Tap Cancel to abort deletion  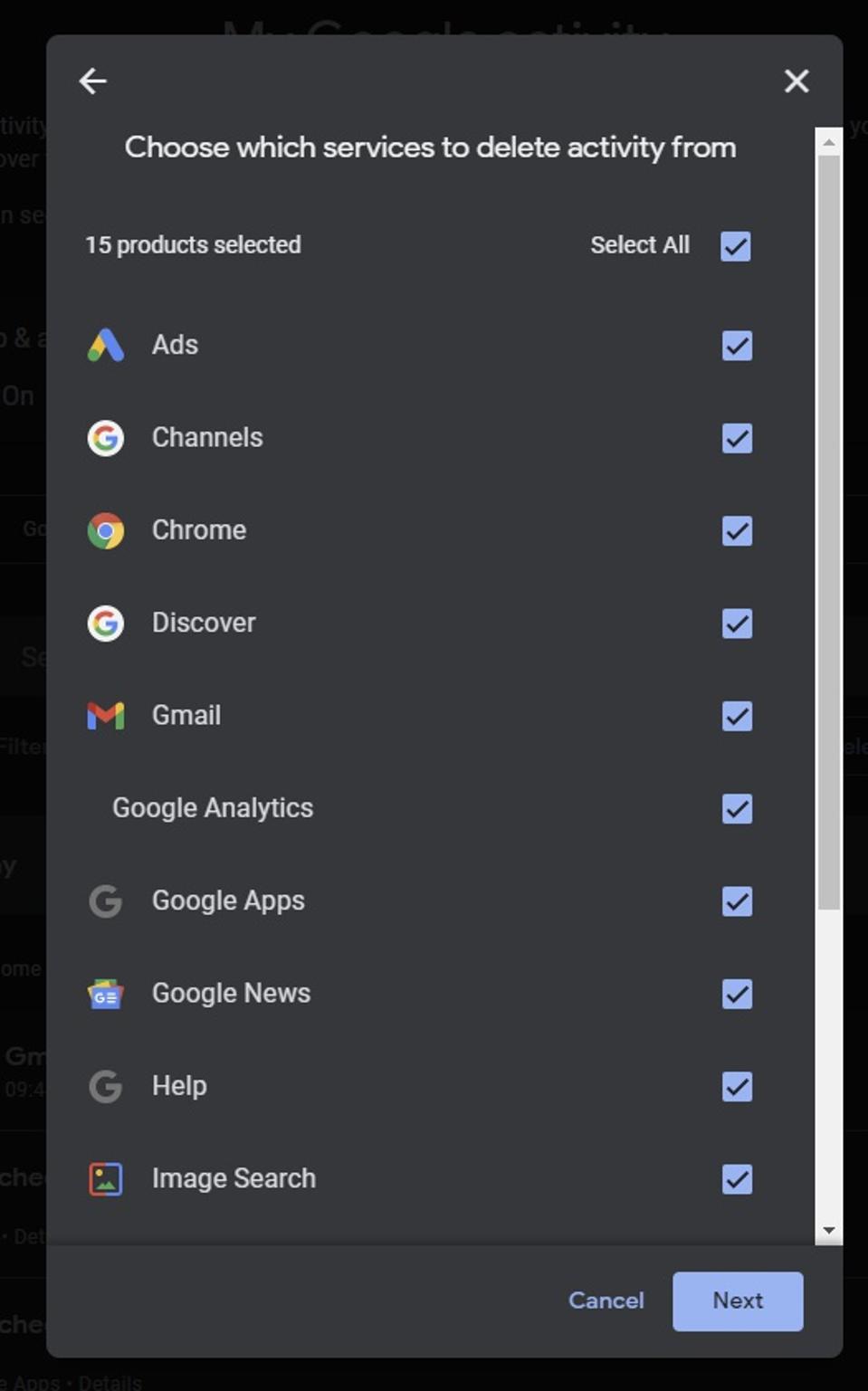pyautogui.click(x=606, y=1300)
